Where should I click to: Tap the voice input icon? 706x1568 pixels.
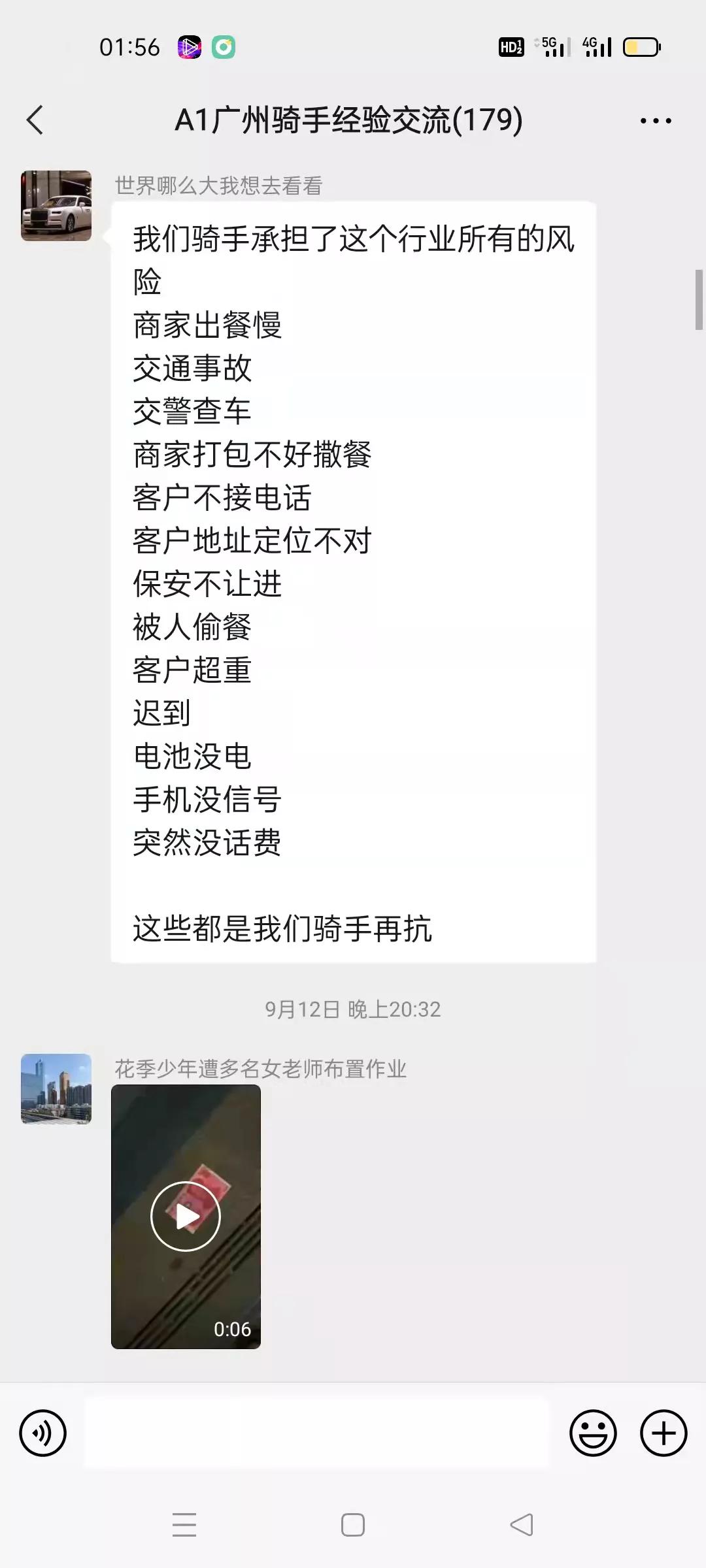pyautogui.click(x=42, y=1433)
